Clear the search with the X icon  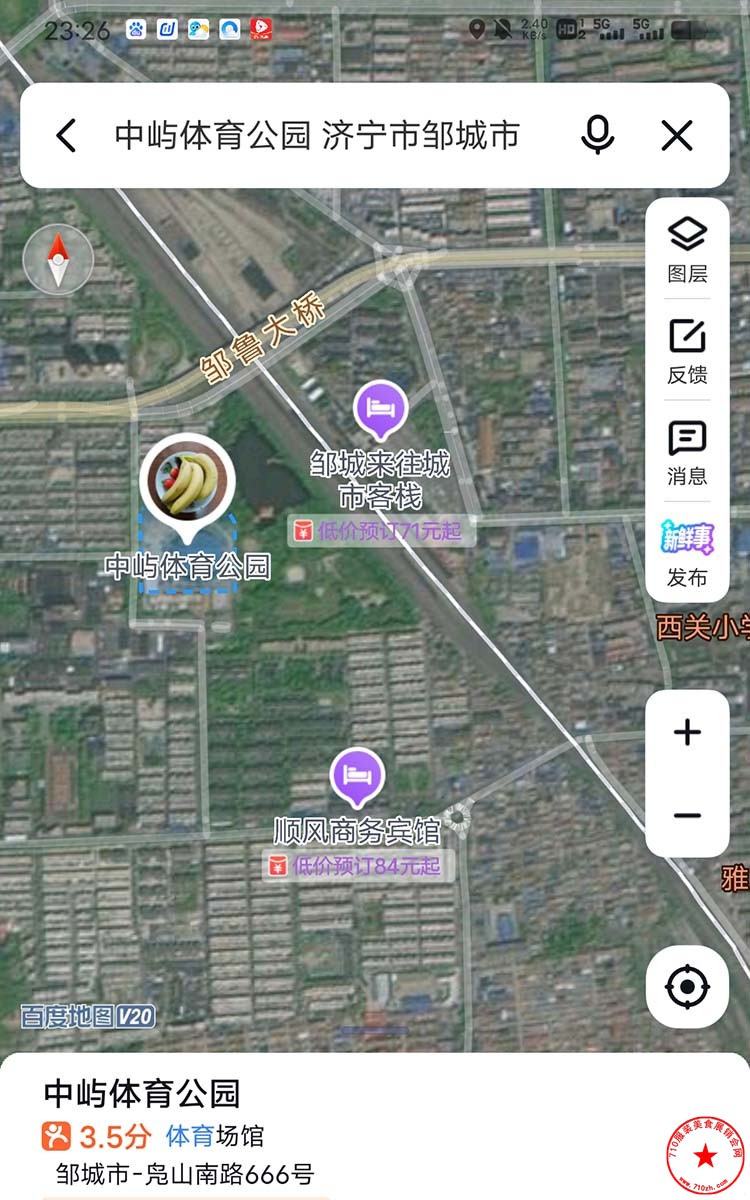coord(677,135)
